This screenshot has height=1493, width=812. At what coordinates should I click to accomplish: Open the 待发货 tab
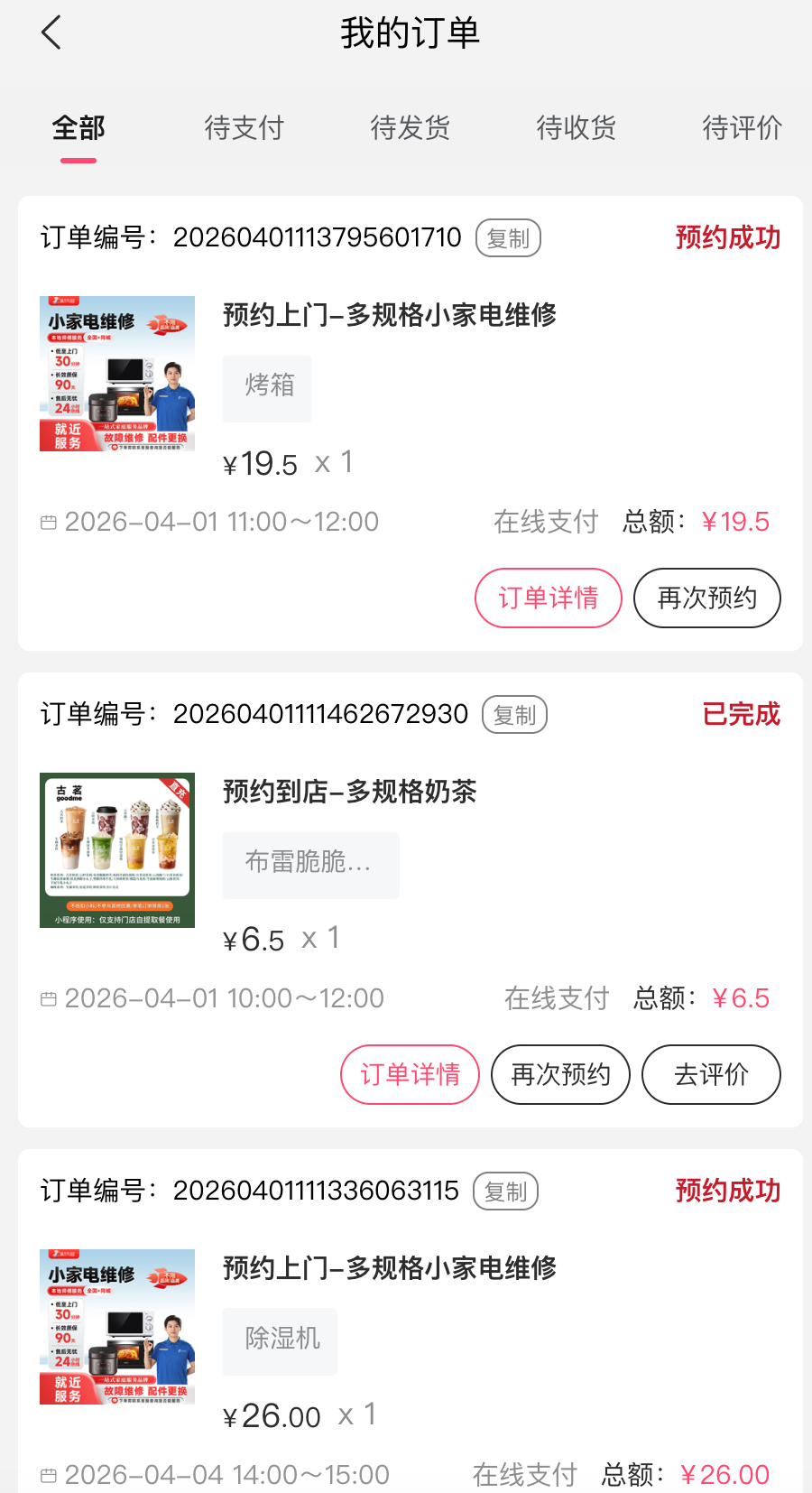[410, 128]
